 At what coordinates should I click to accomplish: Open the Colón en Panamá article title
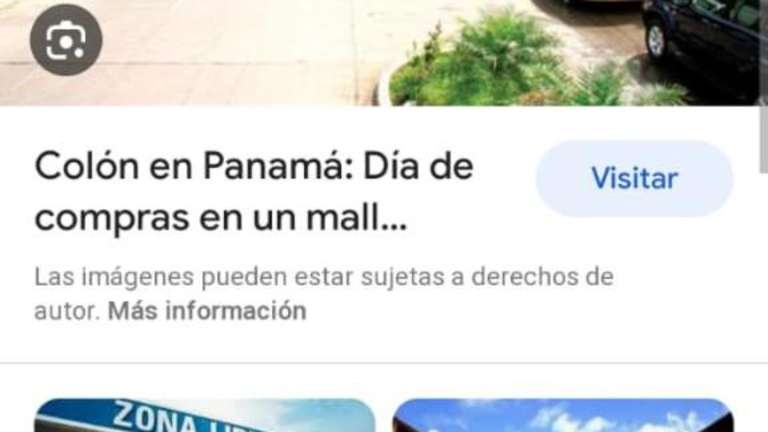254,191
